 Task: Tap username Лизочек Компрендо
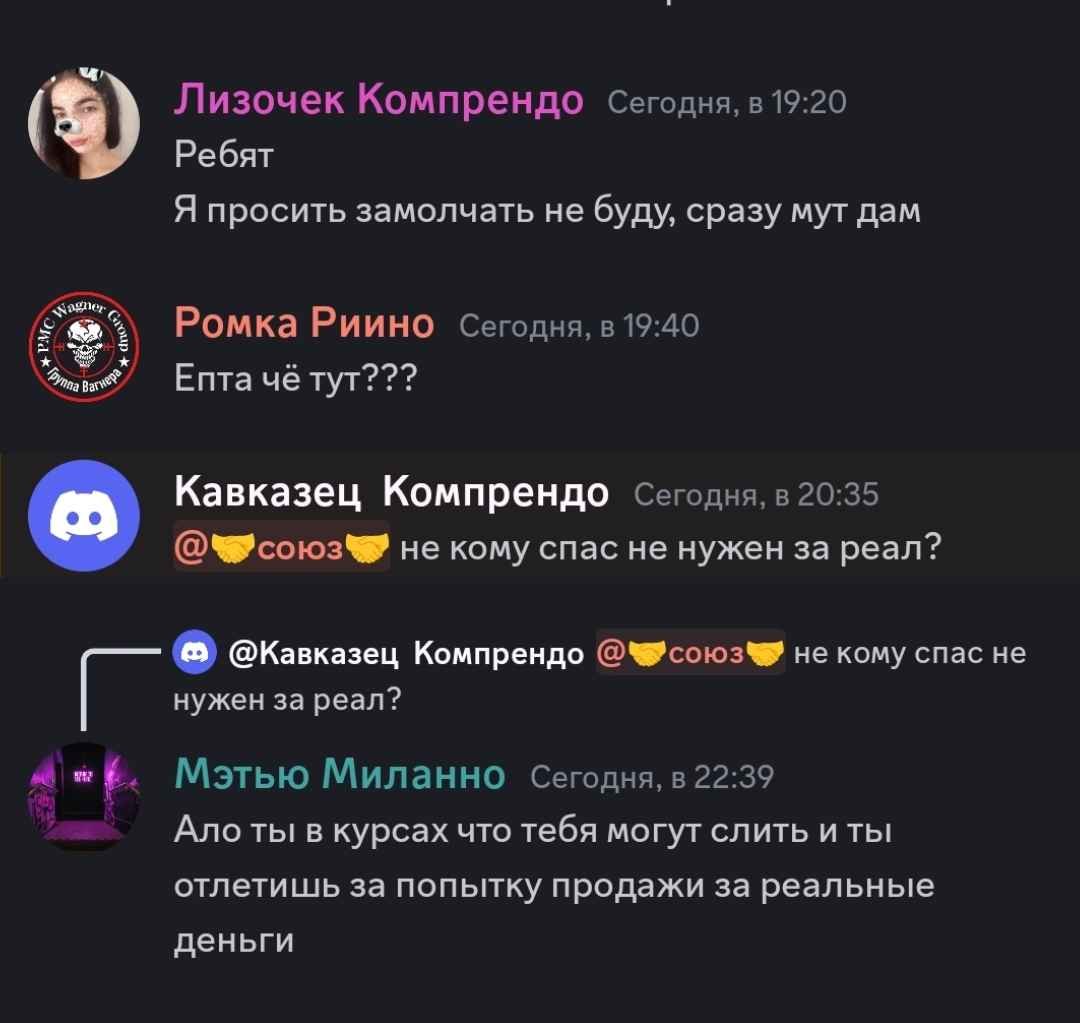pos(379,100)
